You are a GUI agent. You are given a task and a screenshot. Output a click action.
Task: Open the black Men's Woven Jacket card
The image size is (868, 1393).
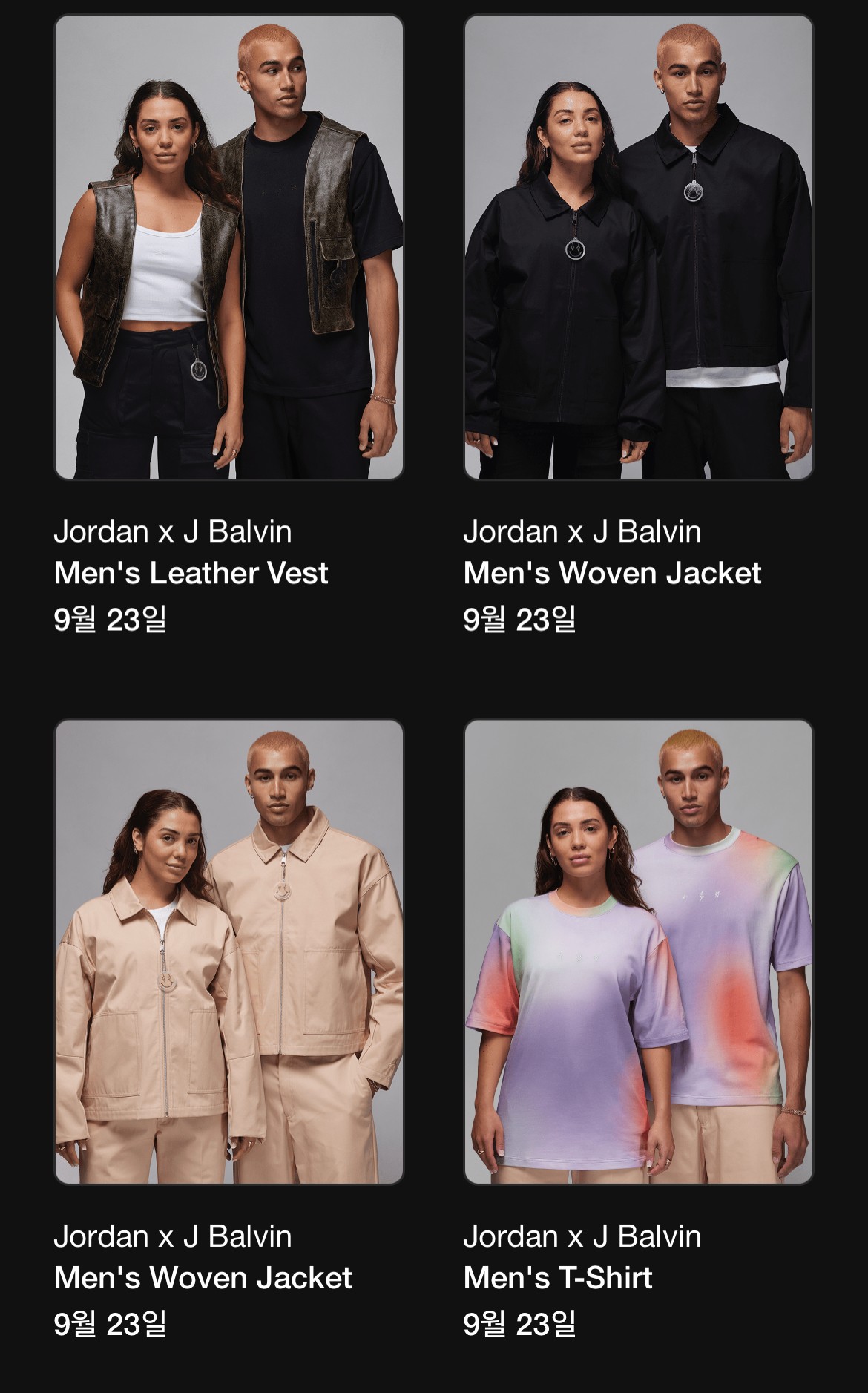point(638,247)
